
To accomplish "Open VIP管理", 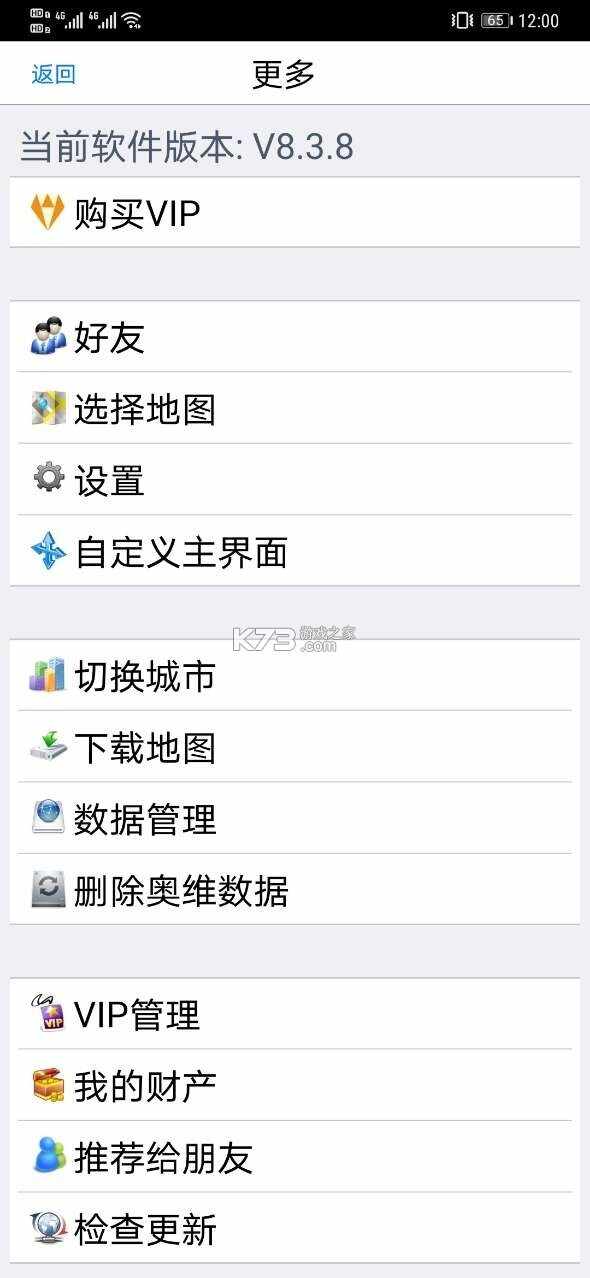I will (x=295, y=1014).
